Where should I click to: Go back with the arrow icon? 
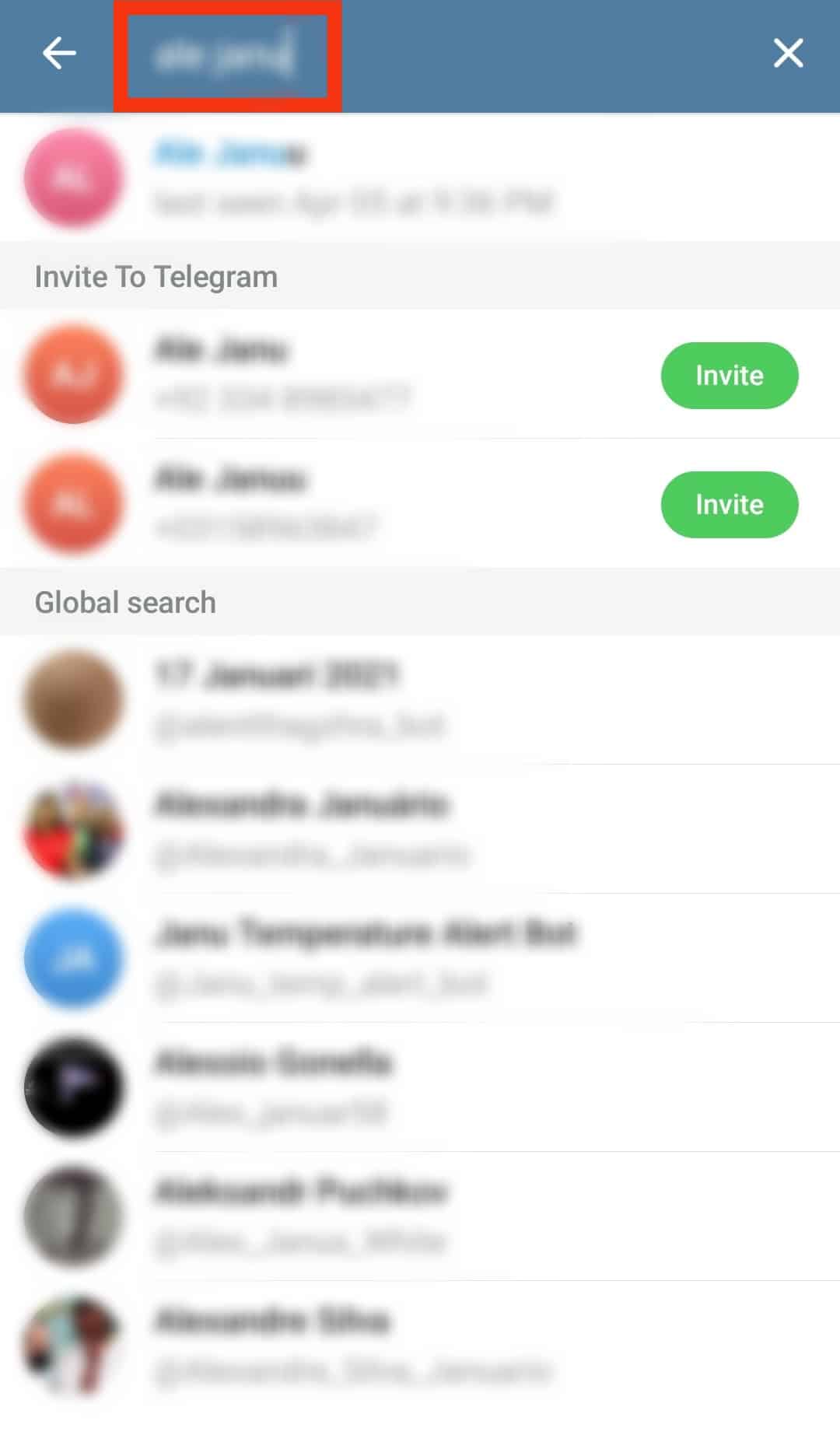(x=59, y=54)
